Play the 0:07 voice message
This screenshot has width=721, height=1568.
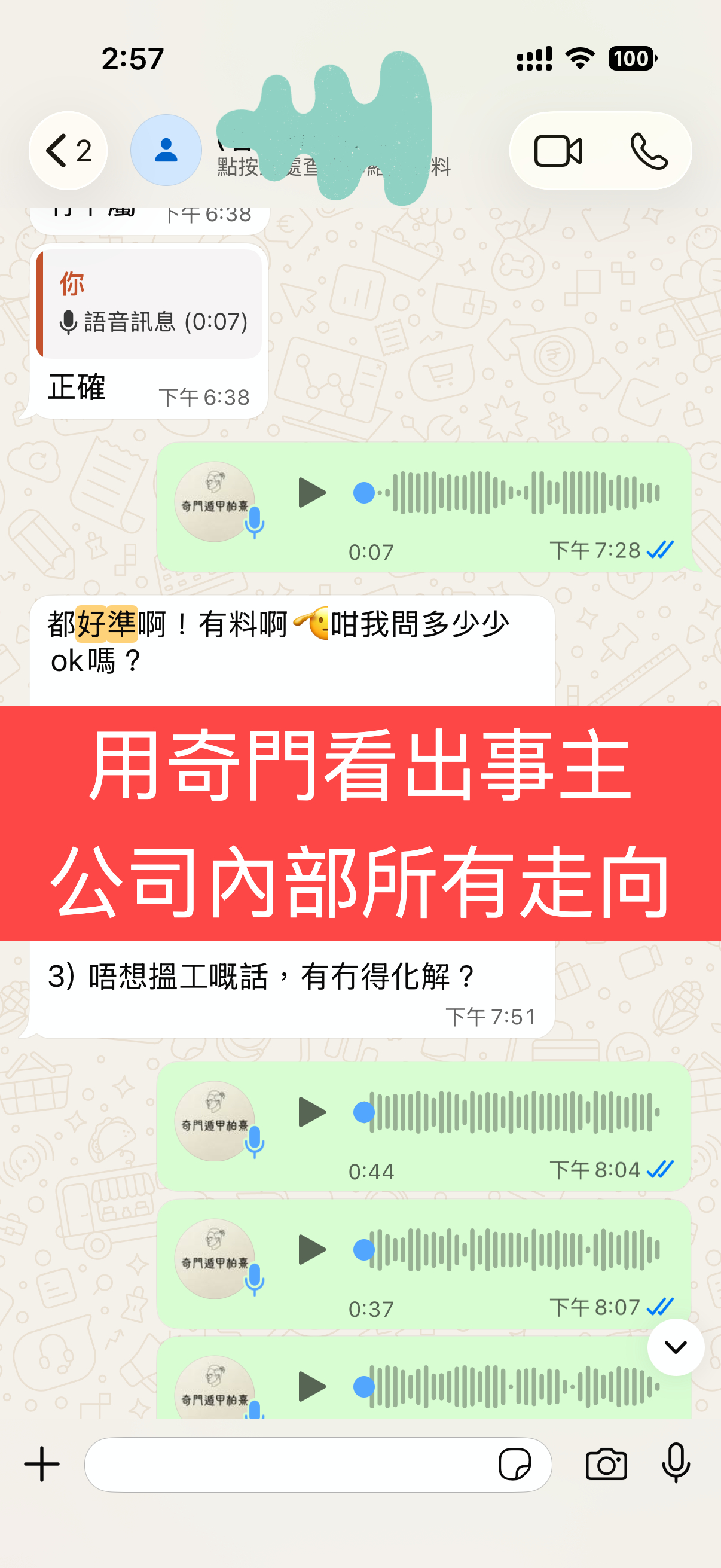tap(312, 492)
